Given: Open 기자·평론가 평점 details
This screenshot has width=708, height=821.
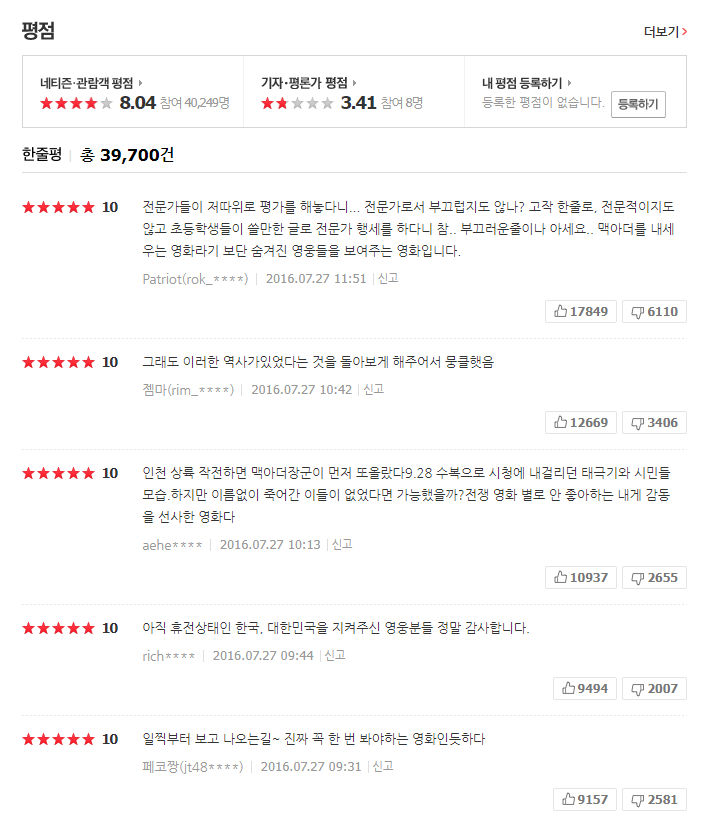Looking at the screenshot, I should (309, 83).
